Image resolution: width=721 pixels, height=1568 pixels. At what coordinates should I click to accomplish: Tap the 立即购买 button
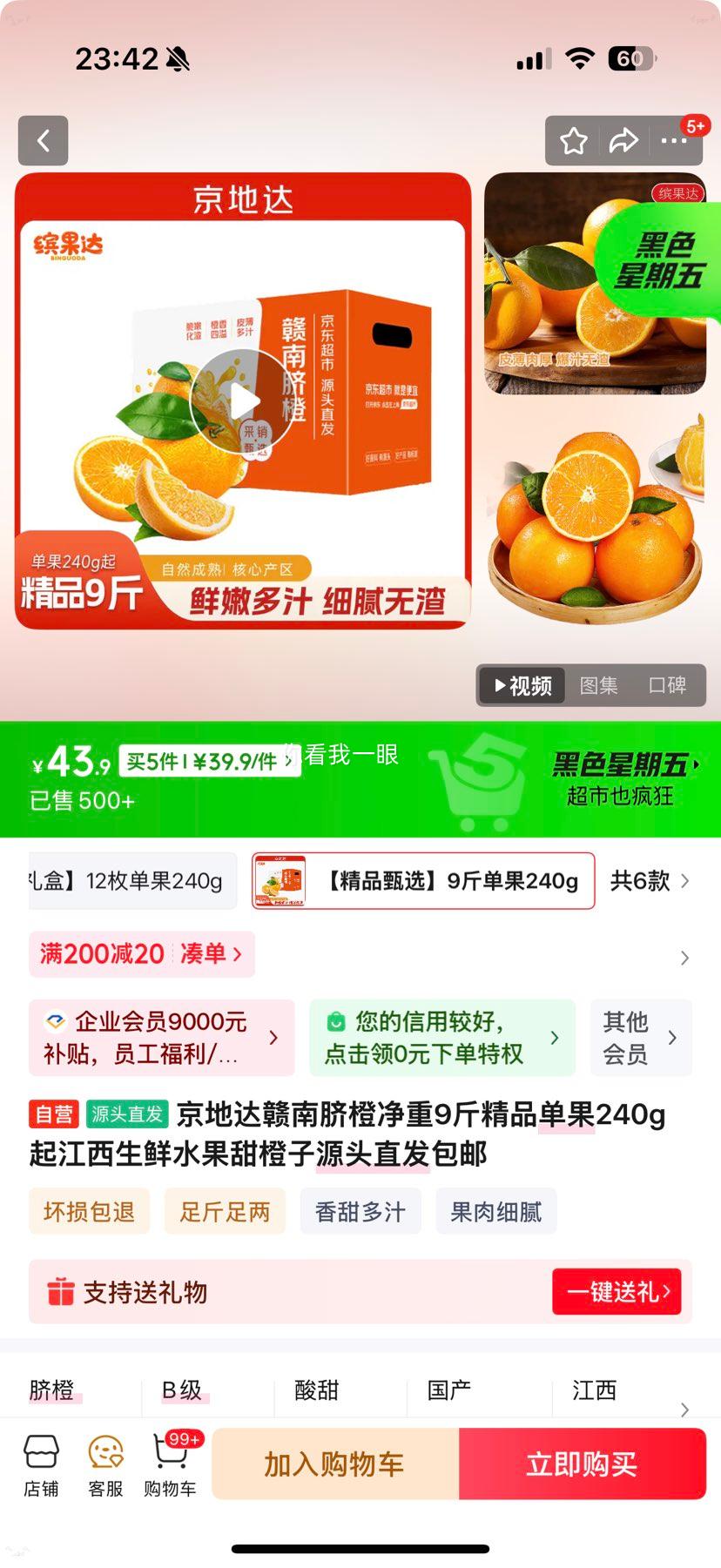click(582, 1464)
